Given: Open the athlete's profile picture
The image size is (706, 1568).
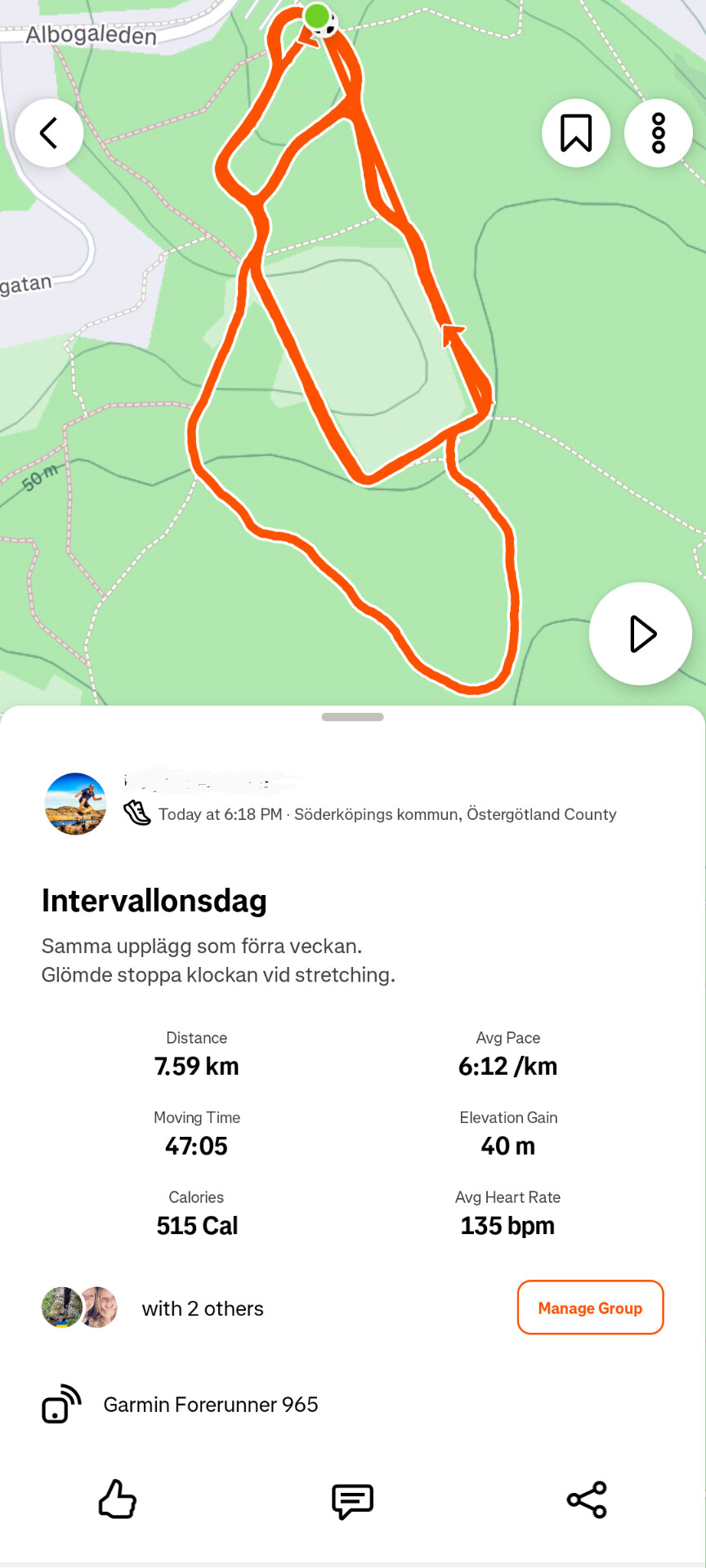Looking at the screenshot, I should click(75, 804).
